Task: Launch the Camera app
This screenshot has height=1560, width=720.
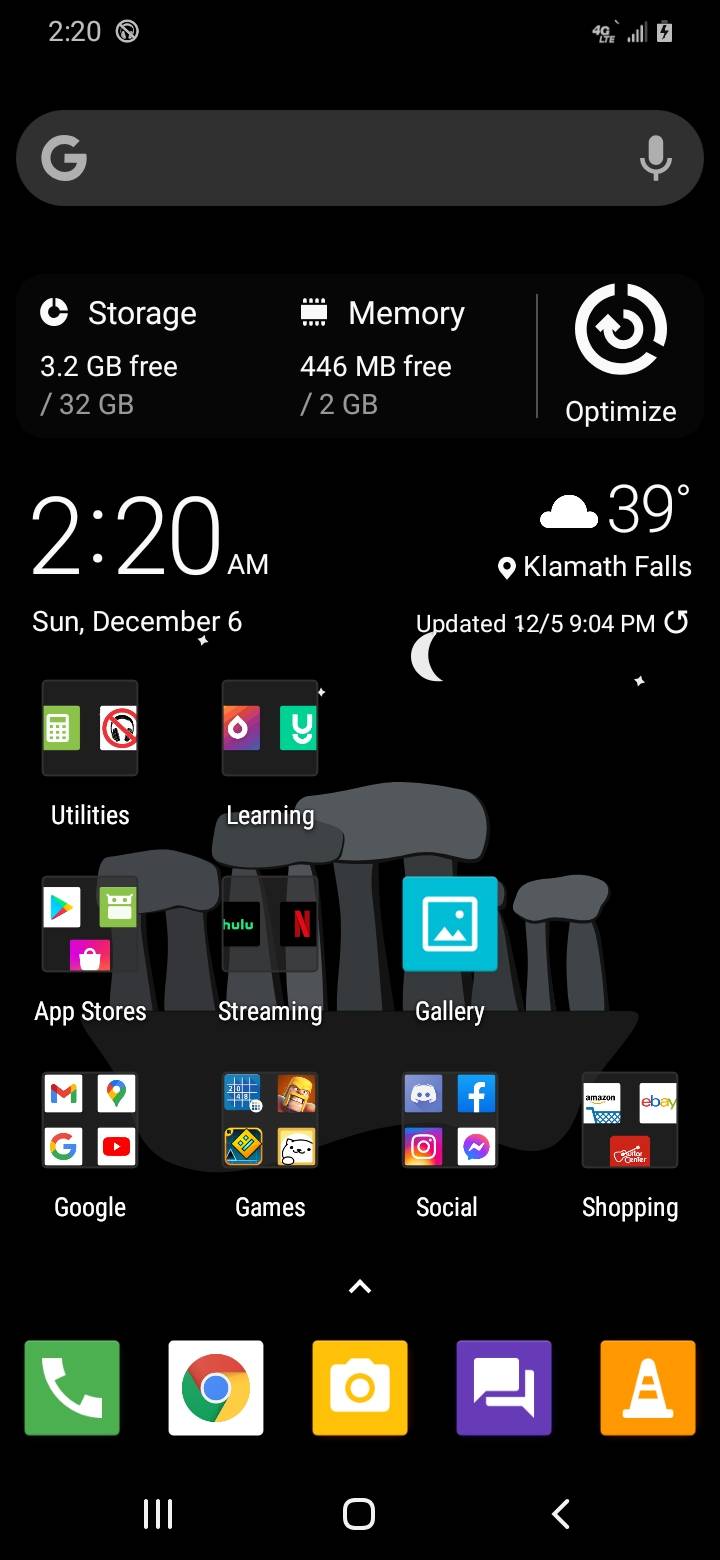Action: point(360,1388)
